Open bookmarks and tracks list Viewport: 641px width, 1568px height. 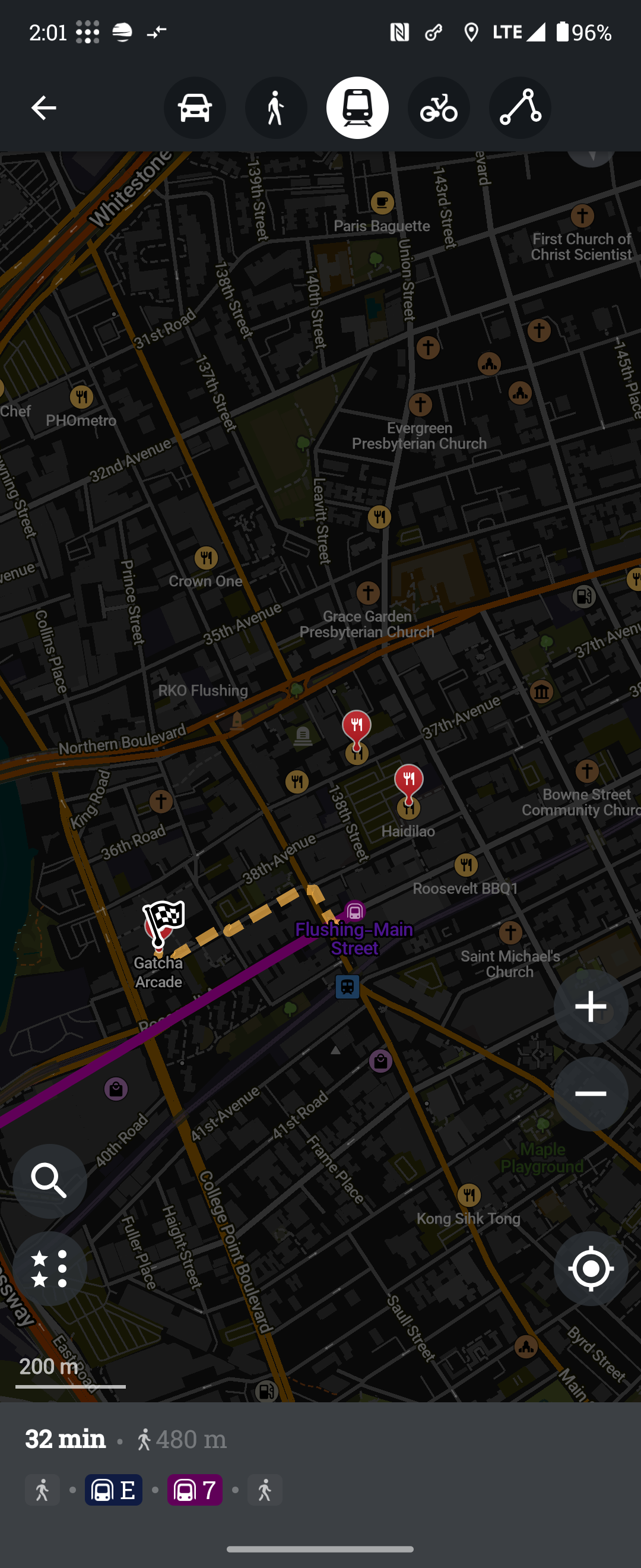coord(50,1269)
